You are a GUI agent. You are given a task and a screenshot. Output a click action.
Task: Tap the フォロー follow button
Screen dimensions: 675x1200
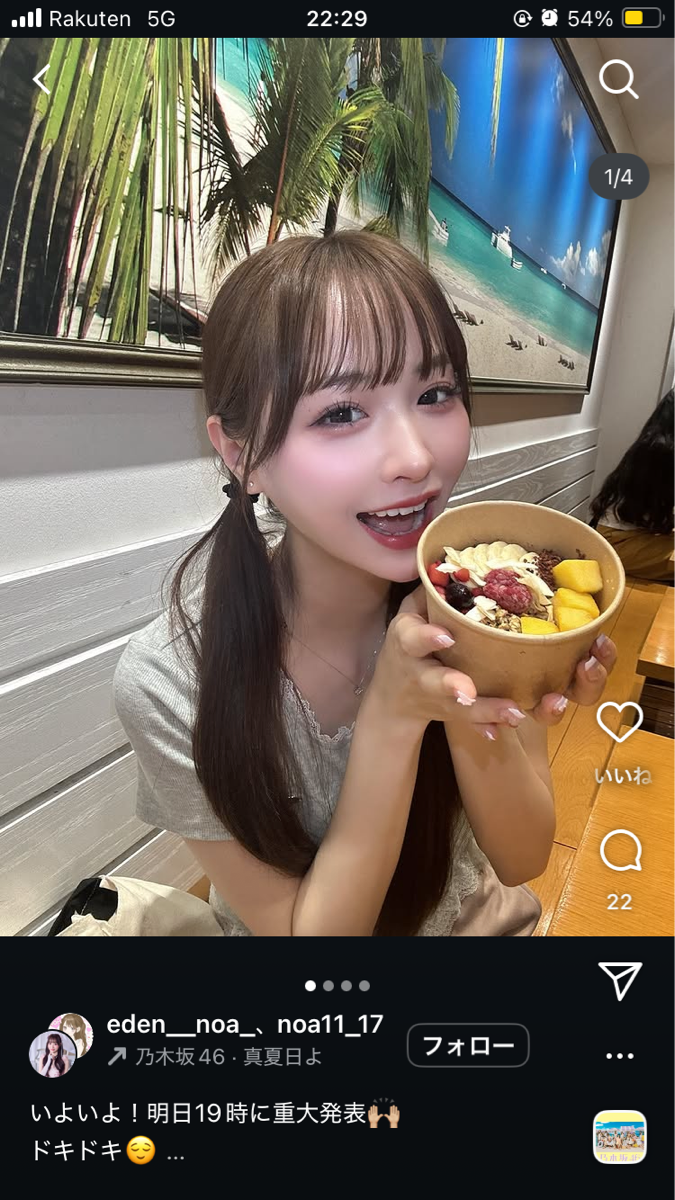tap(468, 1046)
